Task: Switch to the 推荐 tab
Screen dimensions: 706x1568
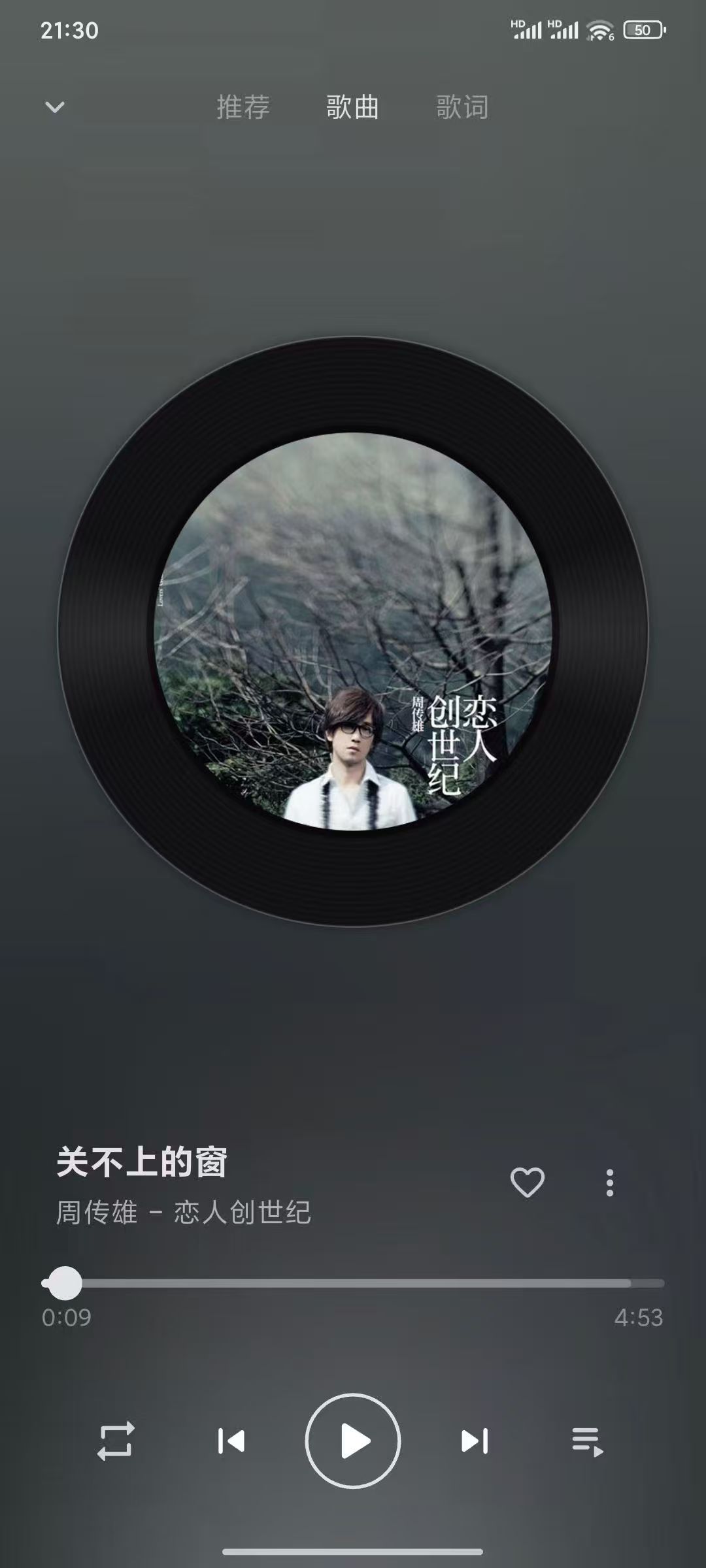Action: click(x=243, y=107)
